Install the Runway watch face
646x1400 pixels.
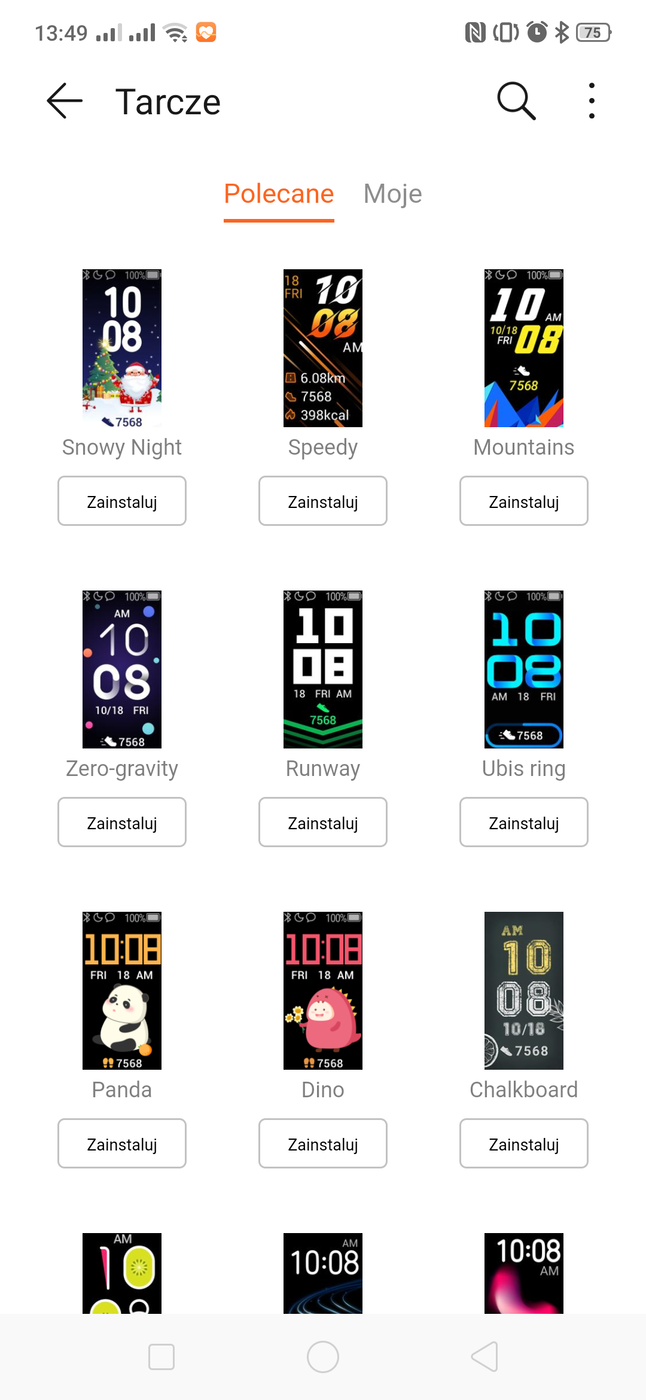[323, 823]
